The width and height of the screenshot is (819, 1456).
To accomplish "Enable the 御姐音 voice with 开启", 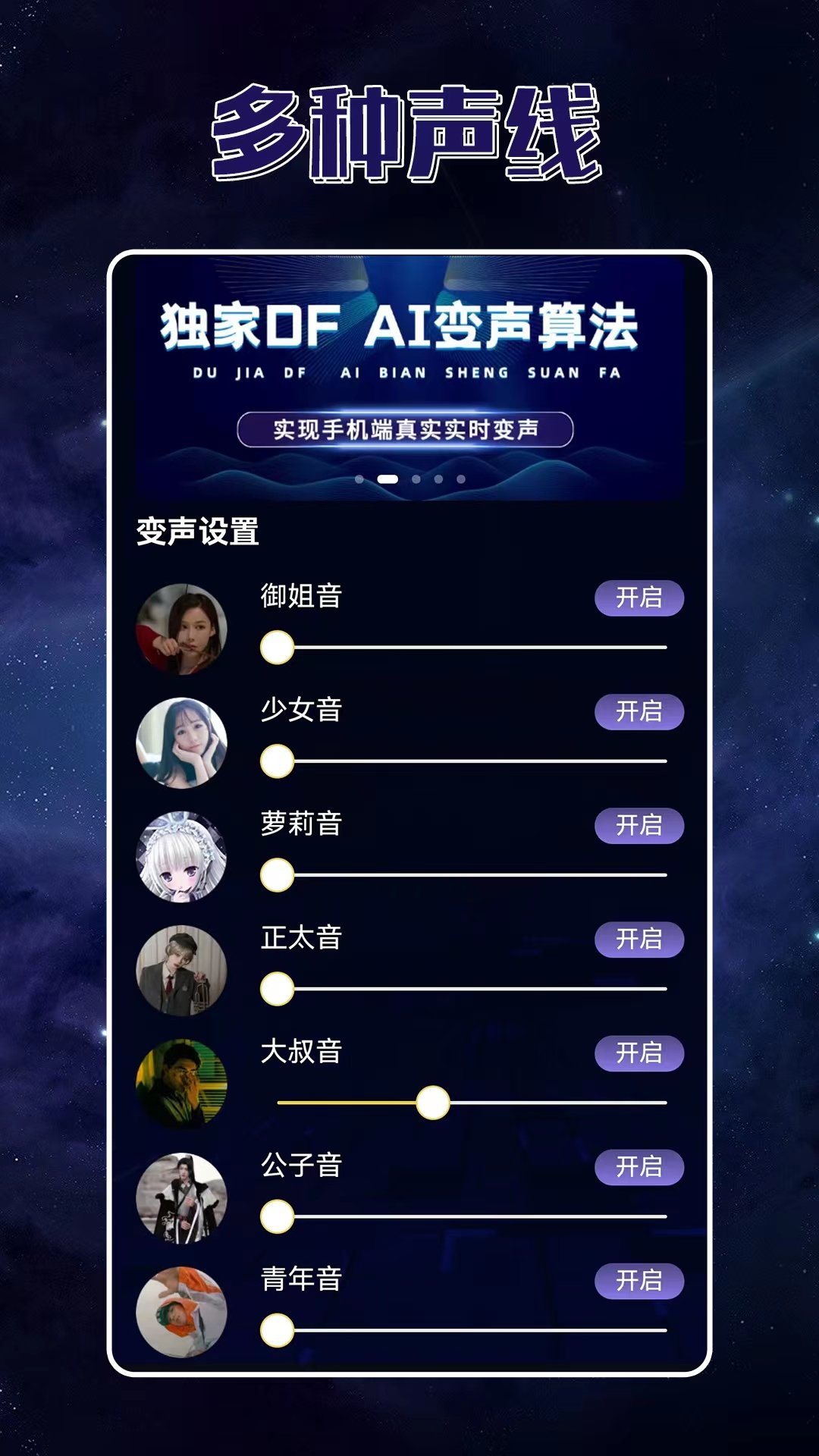I will 641,599.
